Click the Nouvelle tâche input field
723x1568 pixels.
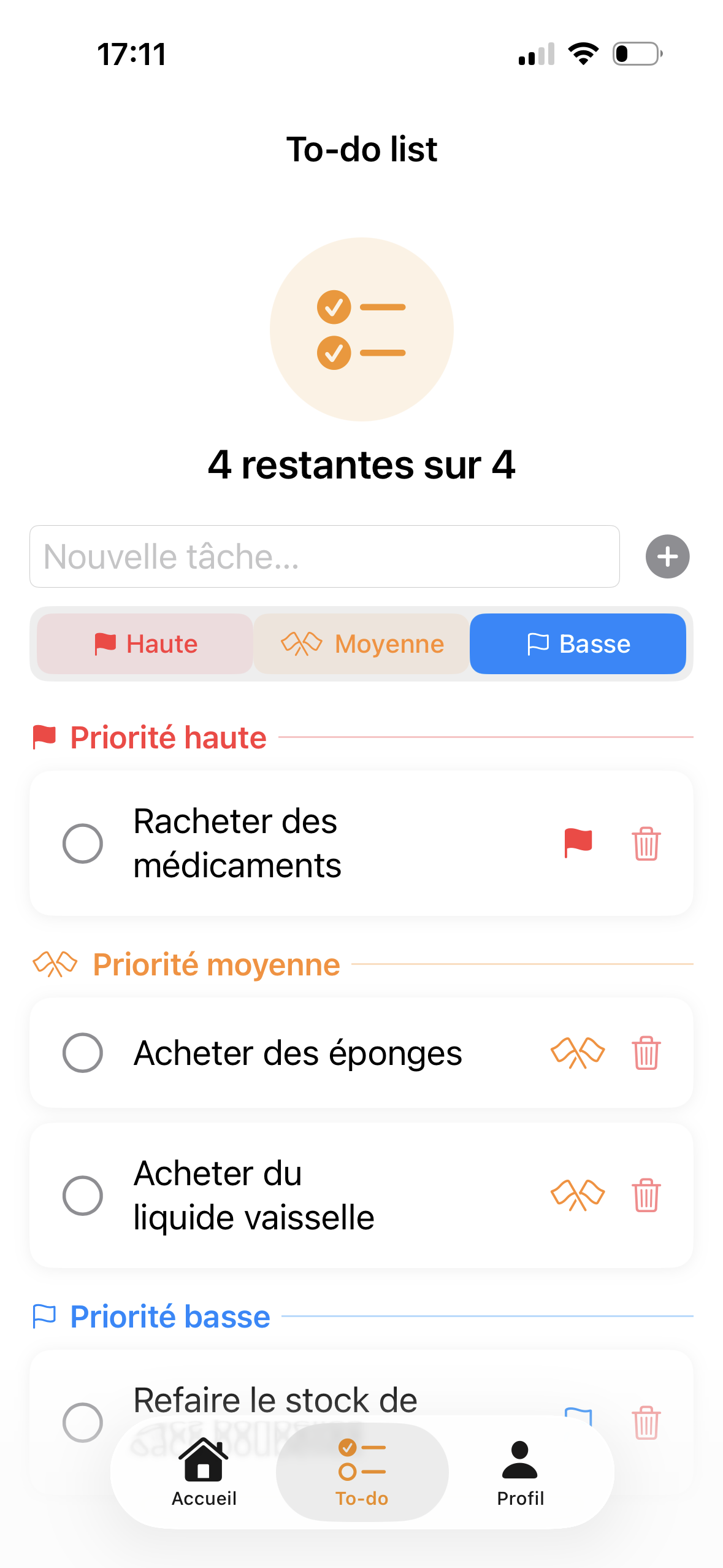[325, 556]
